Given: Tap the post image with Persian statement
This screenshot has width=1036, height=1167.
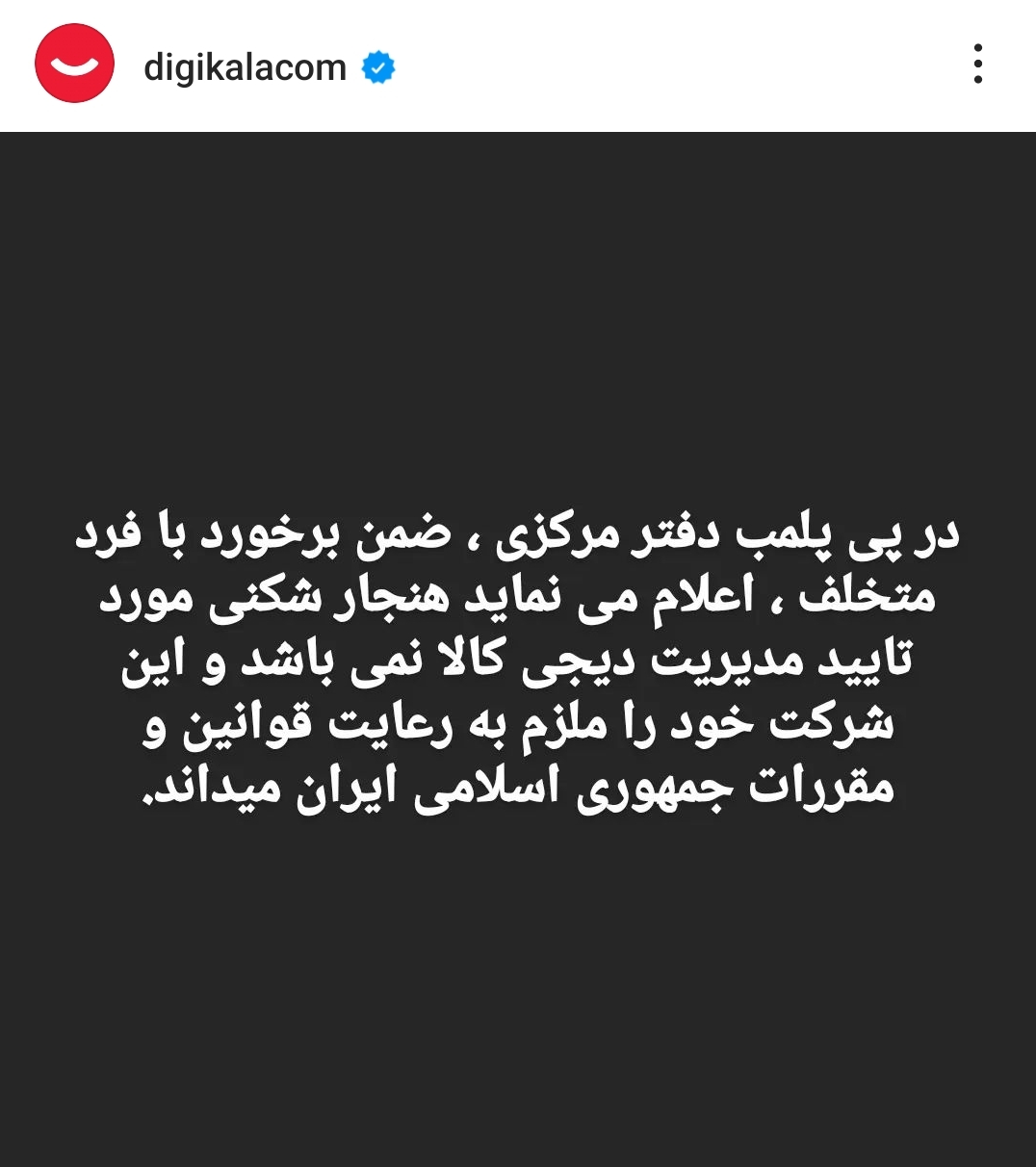Looking at the screenshot, I should click(518, 648).
